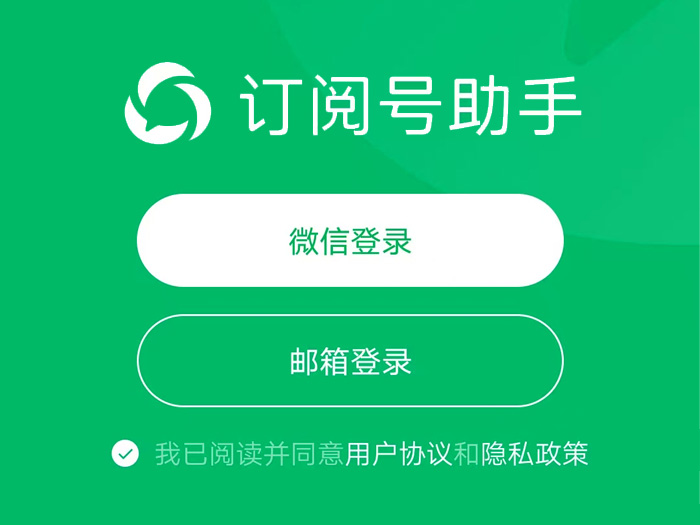This screenshot has width=700, height=525.
Task: Uncheck the agreement checkbox
Action: click(125, 454)
